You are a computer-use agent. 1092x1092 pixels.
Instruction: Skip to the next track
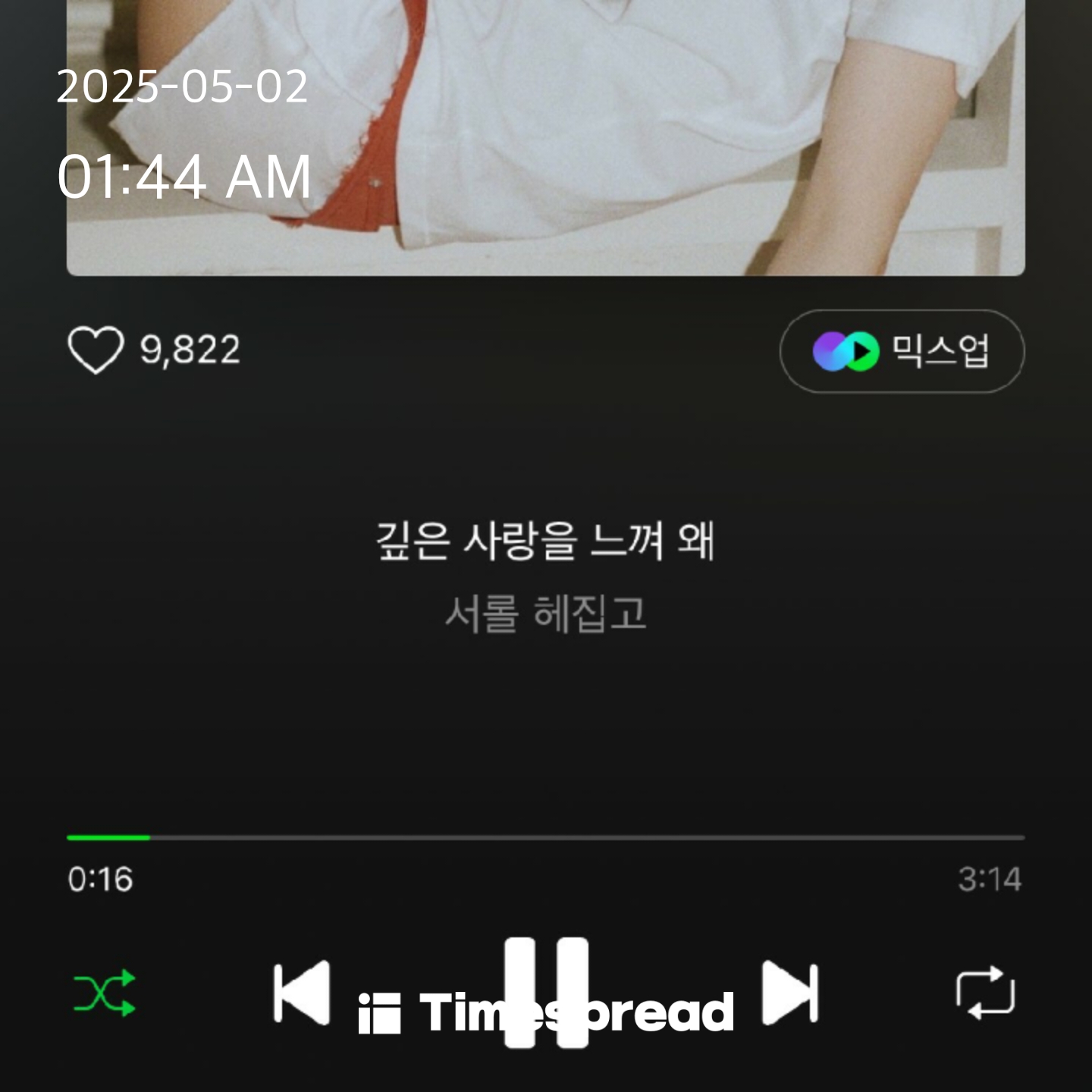pos(790,993)
